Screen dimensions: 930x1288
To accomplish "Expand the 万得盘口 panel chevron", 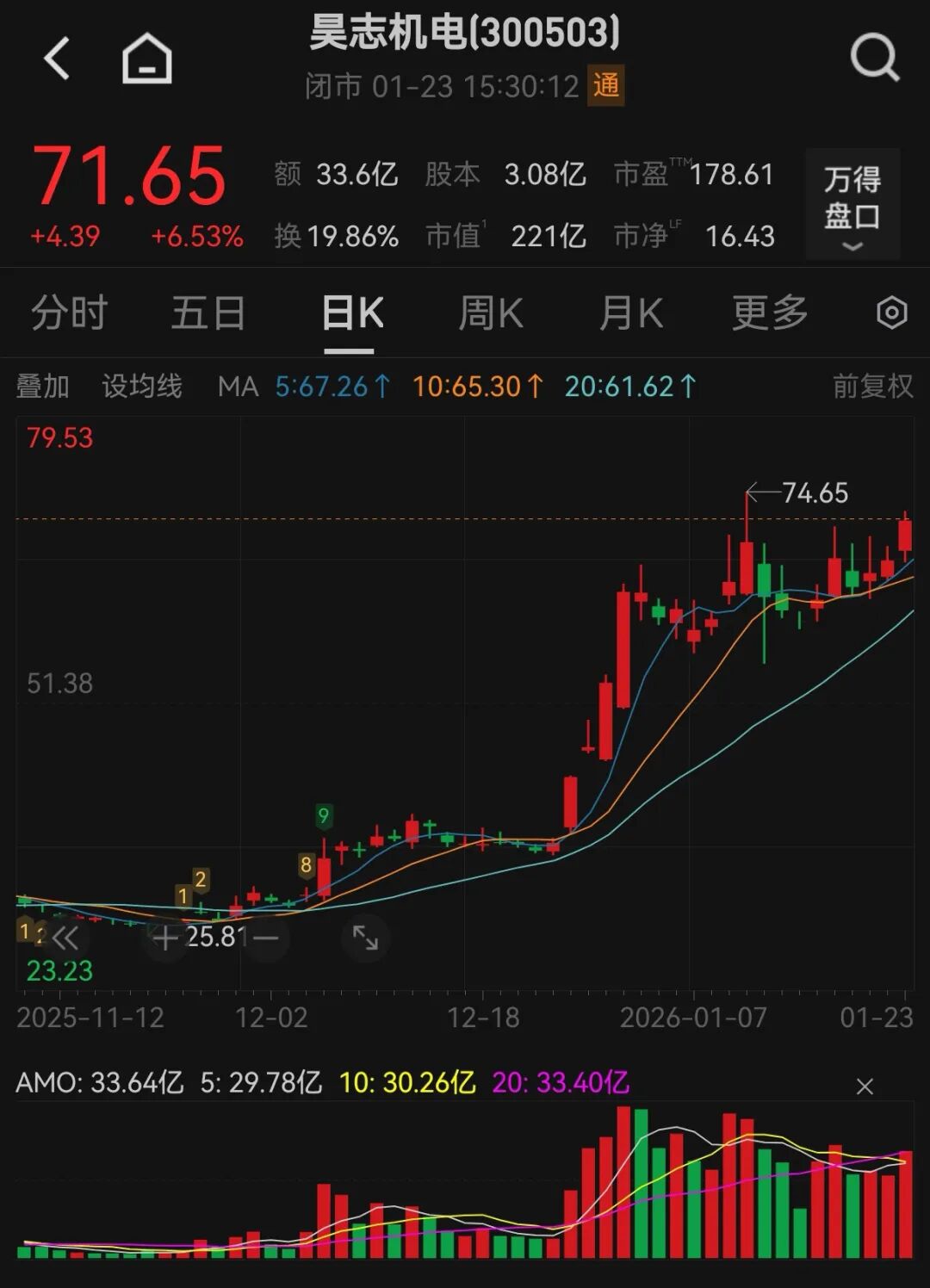I will (x=851, y=248).
